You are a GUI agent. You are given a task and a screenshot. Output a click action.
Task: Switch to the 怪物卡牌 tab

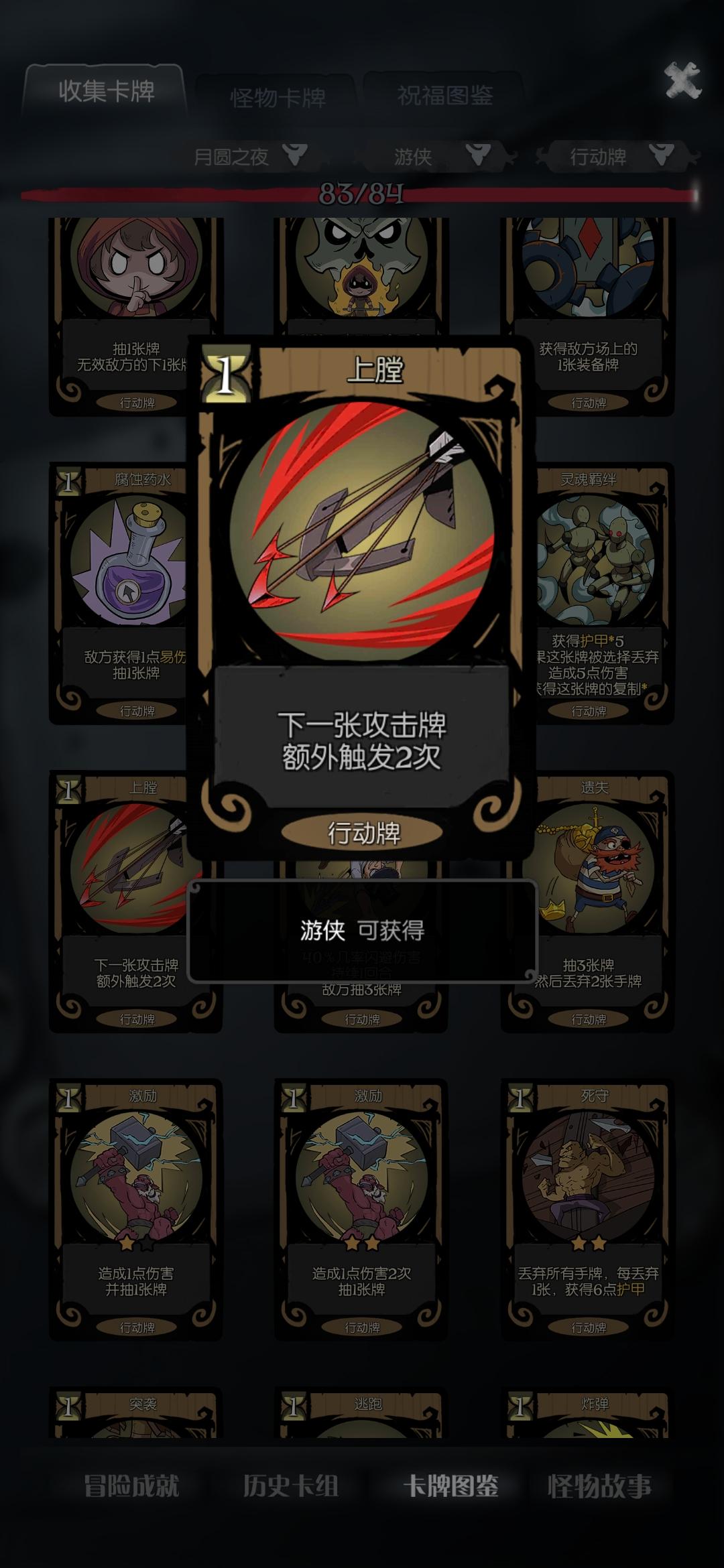coord(278,98)
